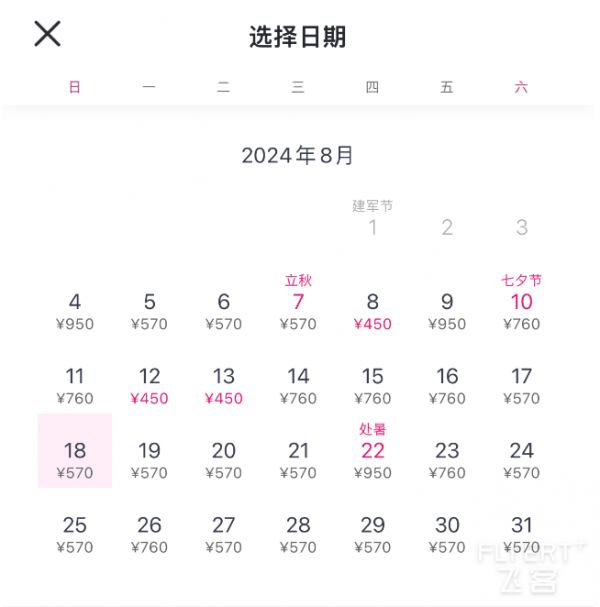Close the date picker
Image resolution: width=600 pixels, height=607 pixels.
[47, 34]
